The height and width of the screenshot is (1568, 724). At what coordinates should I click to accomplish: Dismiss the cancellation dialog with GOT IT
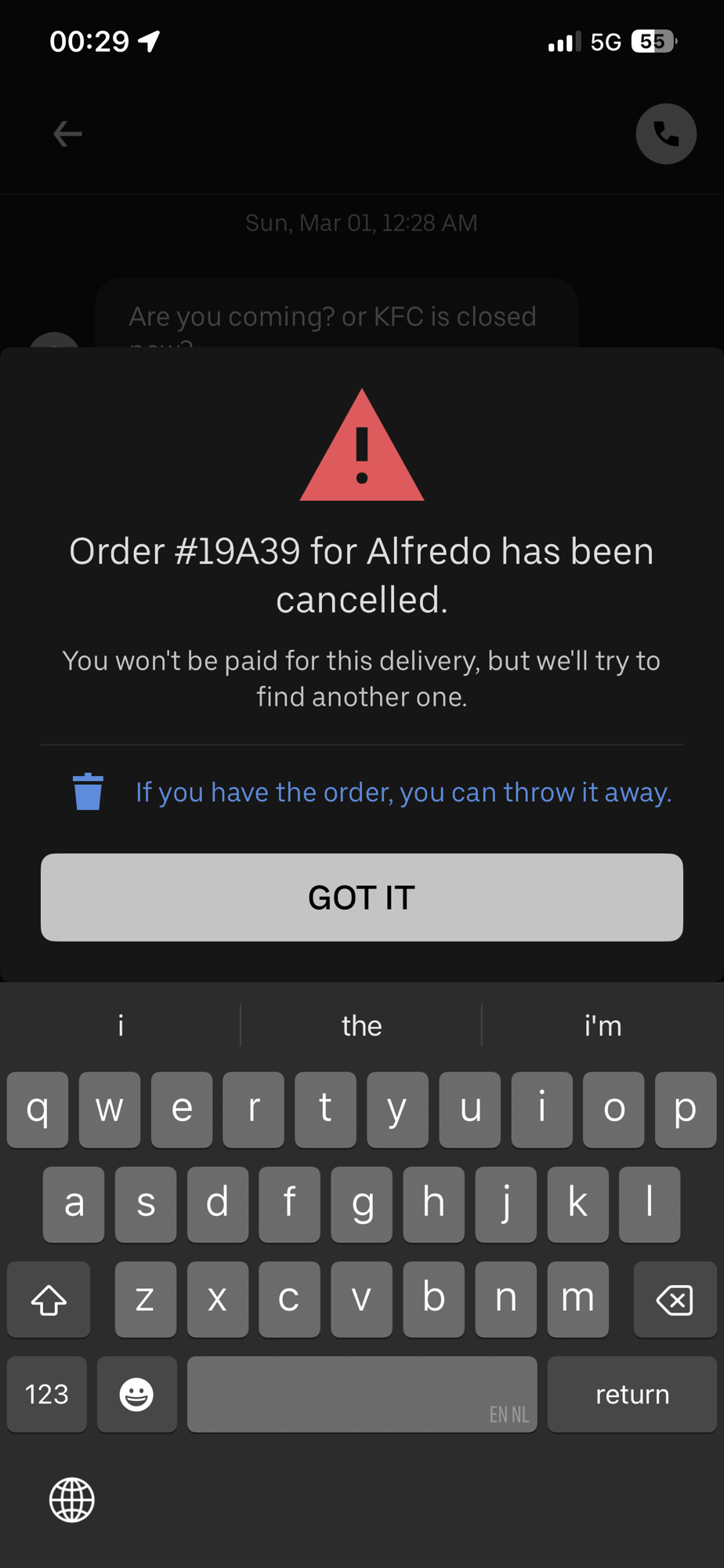pyautogui.click(x=361, y=897)
